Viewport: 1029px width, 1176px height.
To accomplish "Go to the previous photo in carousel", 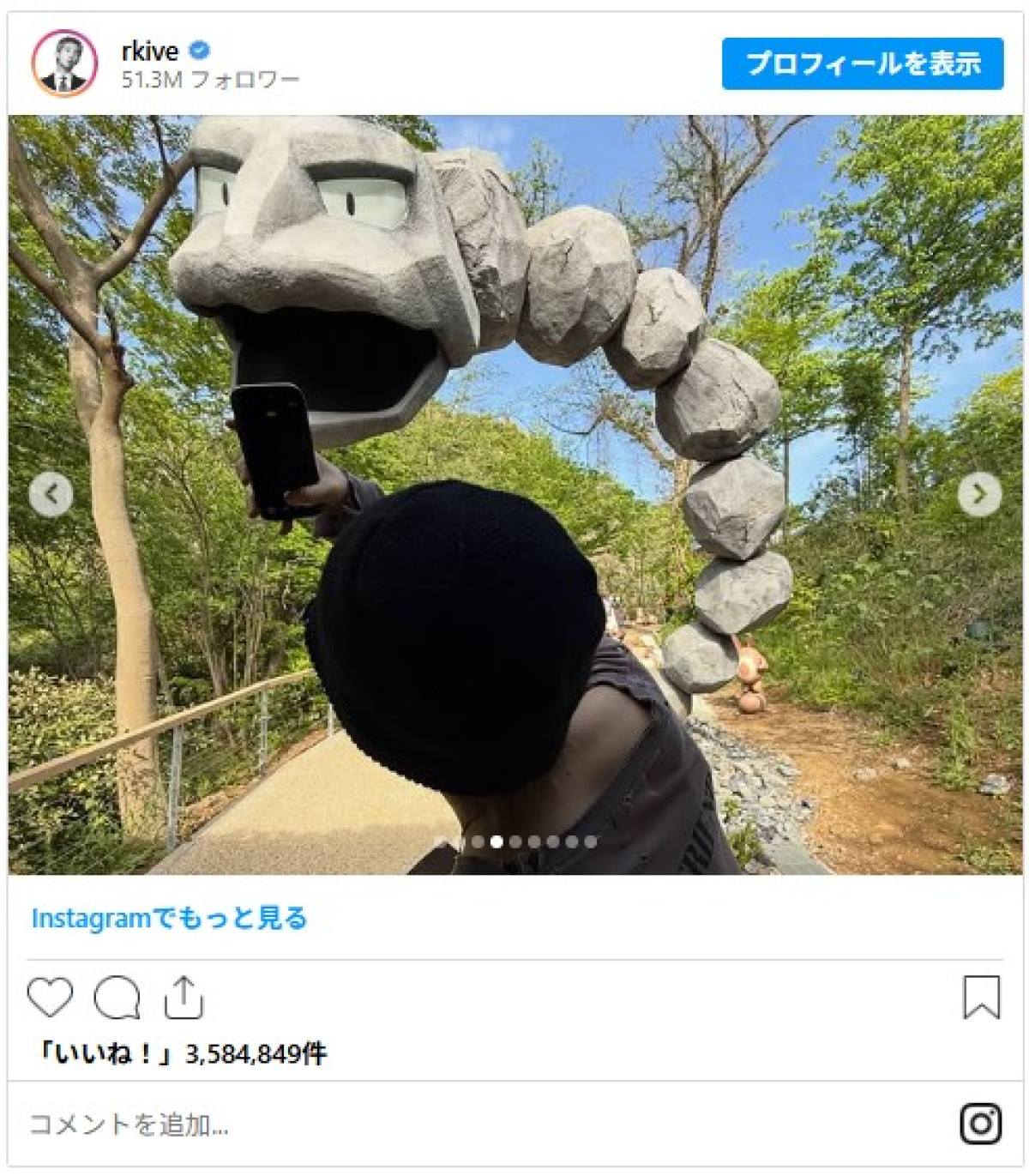I will point(51,495).
